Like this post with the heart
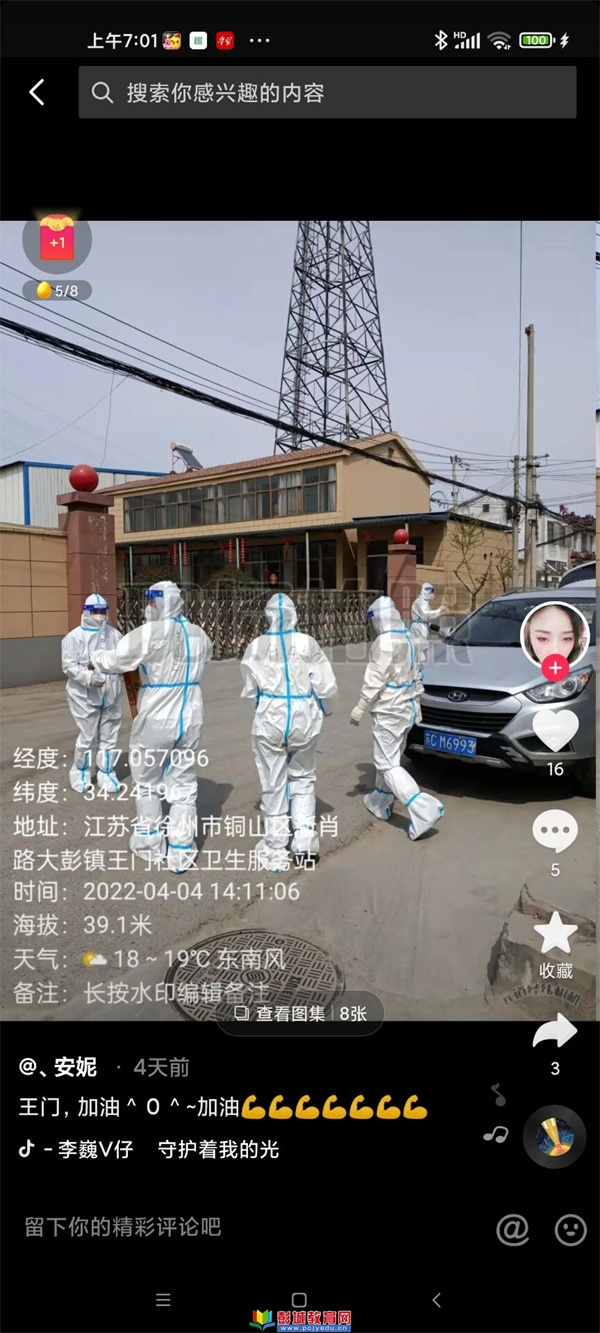 pyautogui.click(x=555, y=731)
